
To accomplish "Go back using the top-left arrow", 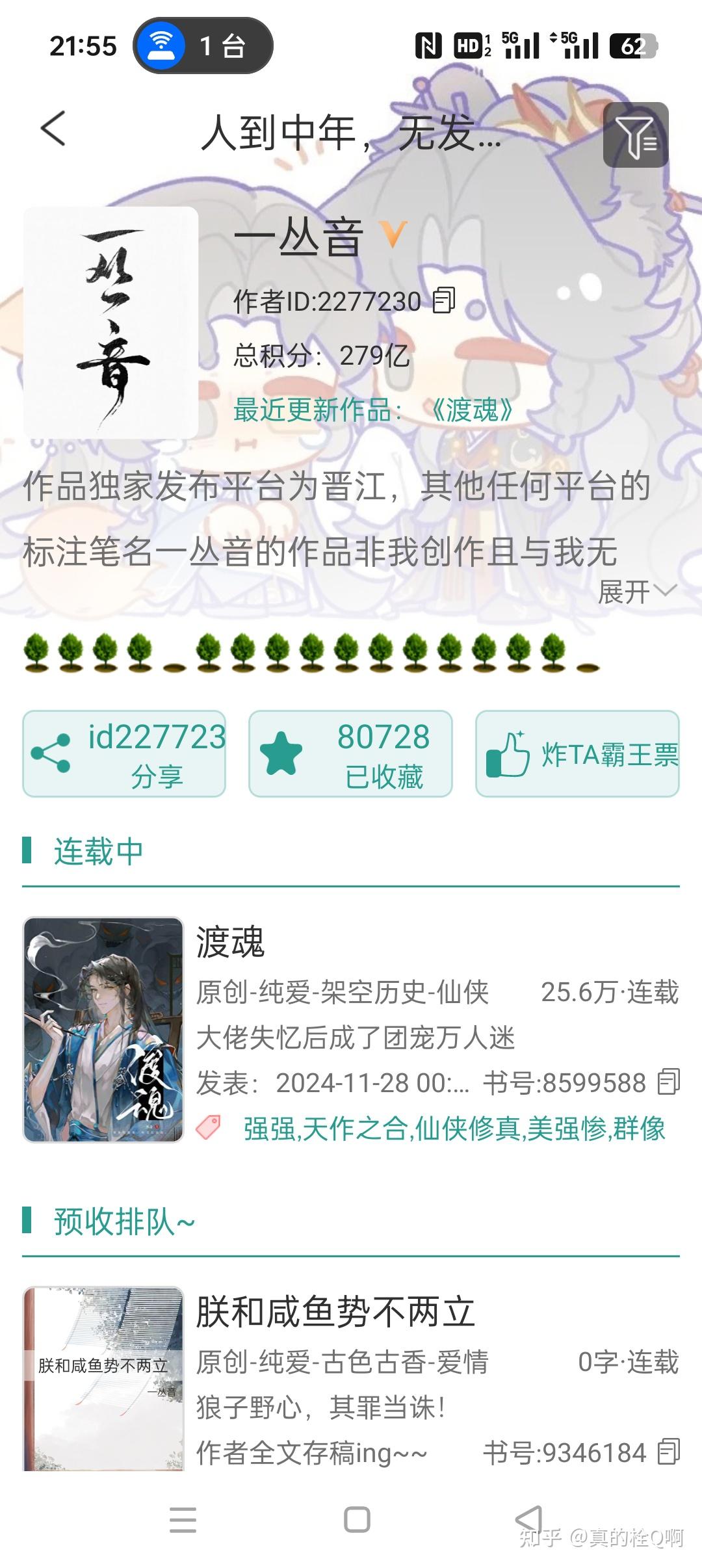I will (x=53, y=128).
